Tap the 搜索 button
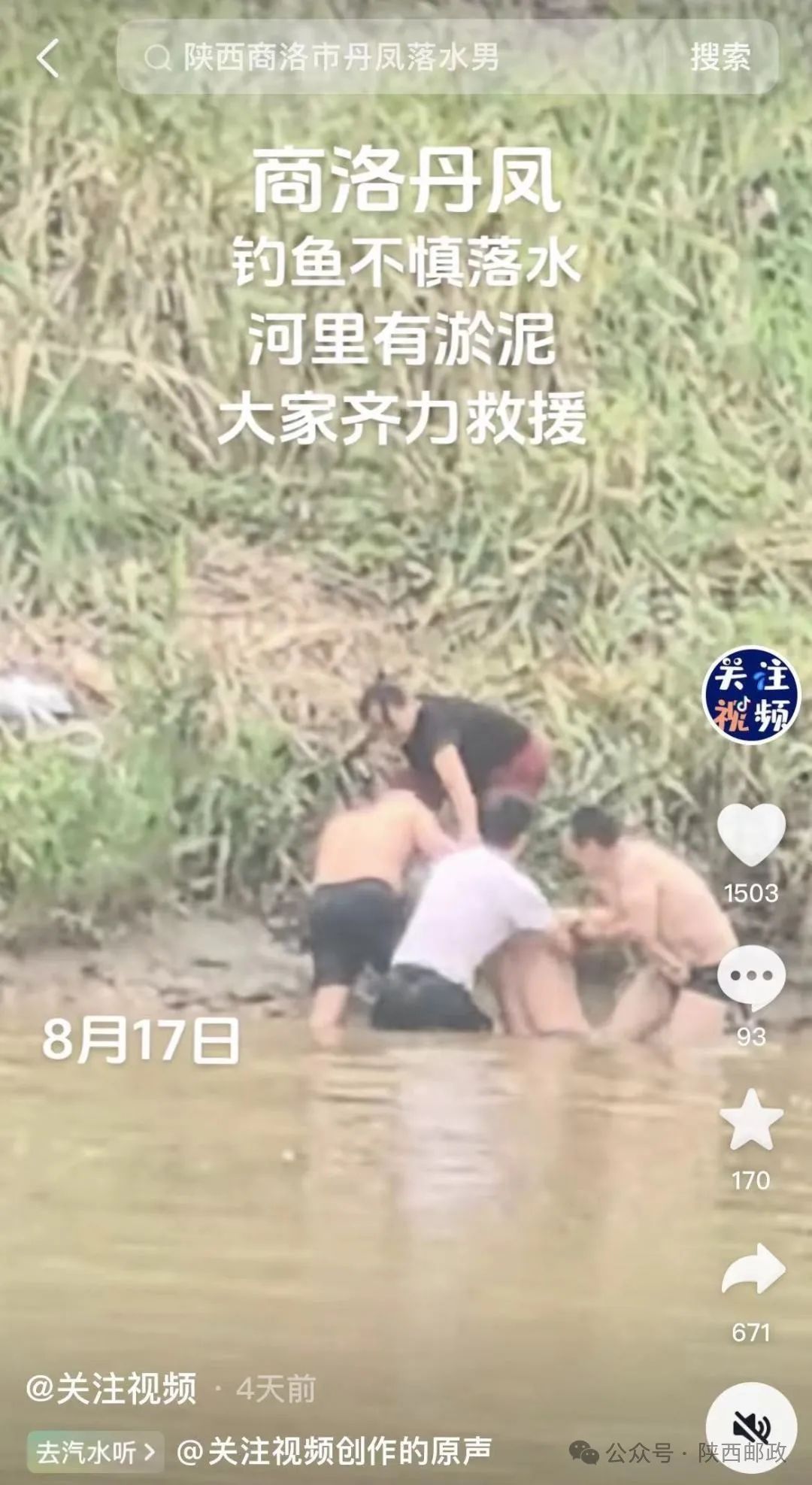 pyautogui.click(x=720, y=58)
